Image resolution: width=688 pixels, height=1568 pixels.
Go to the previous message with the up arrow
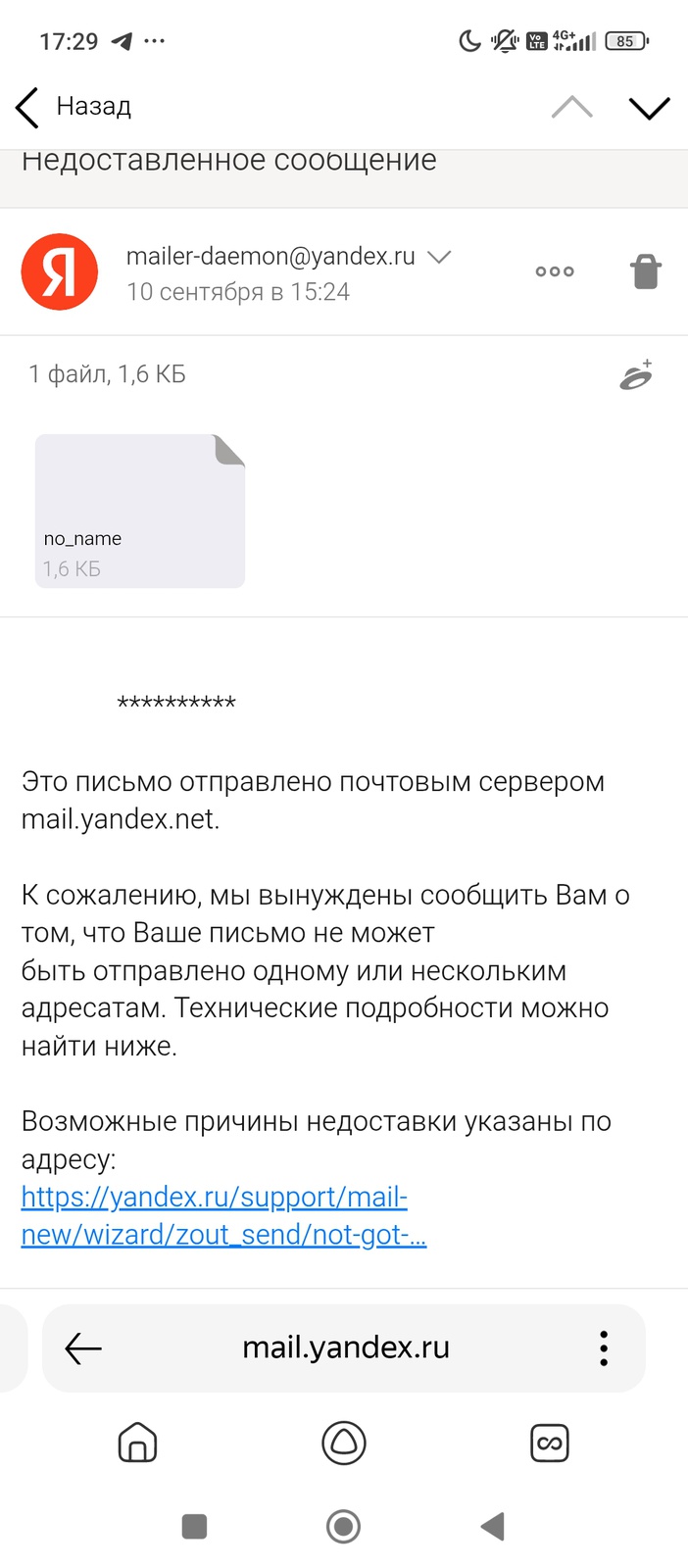pos(572,108)
